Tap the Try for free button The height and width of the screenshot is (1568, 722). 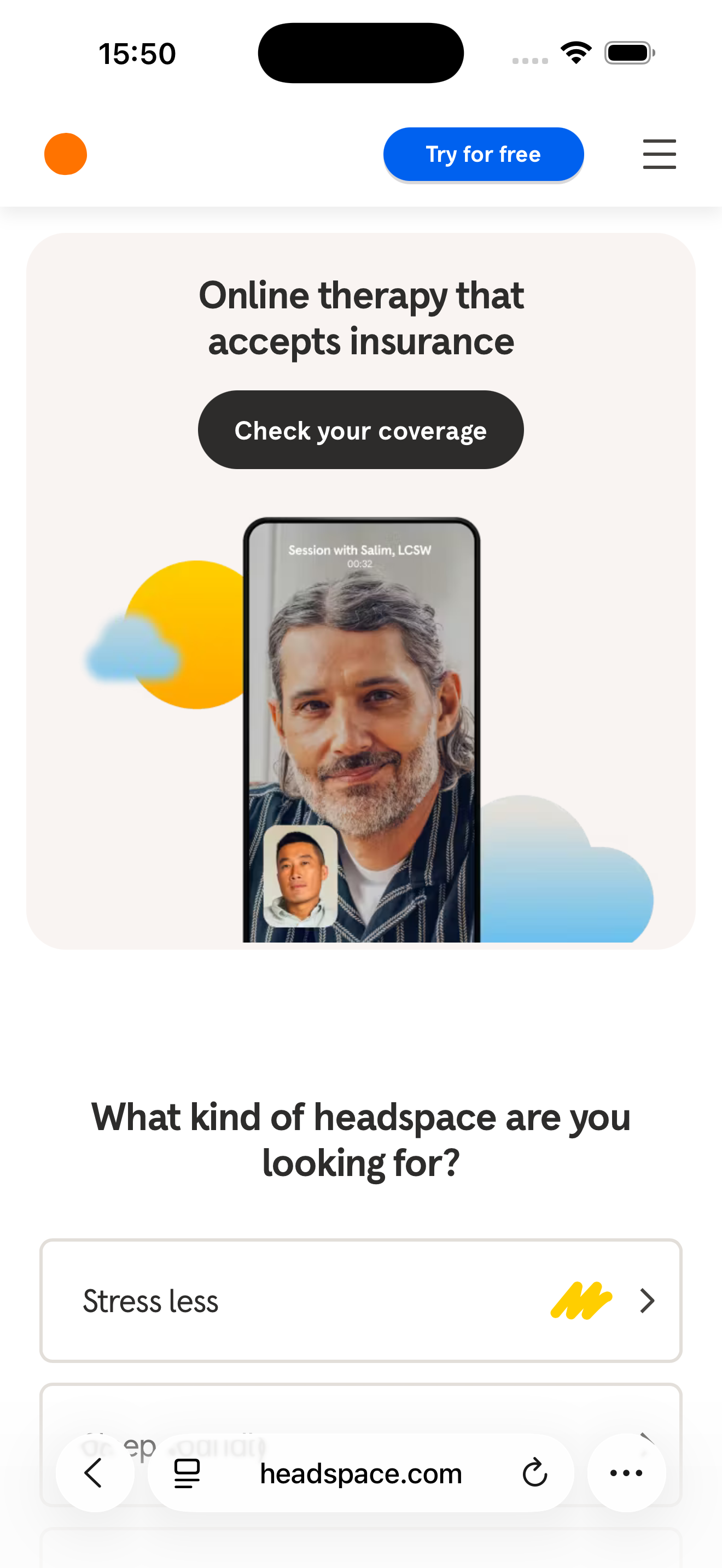coord(484,154)
